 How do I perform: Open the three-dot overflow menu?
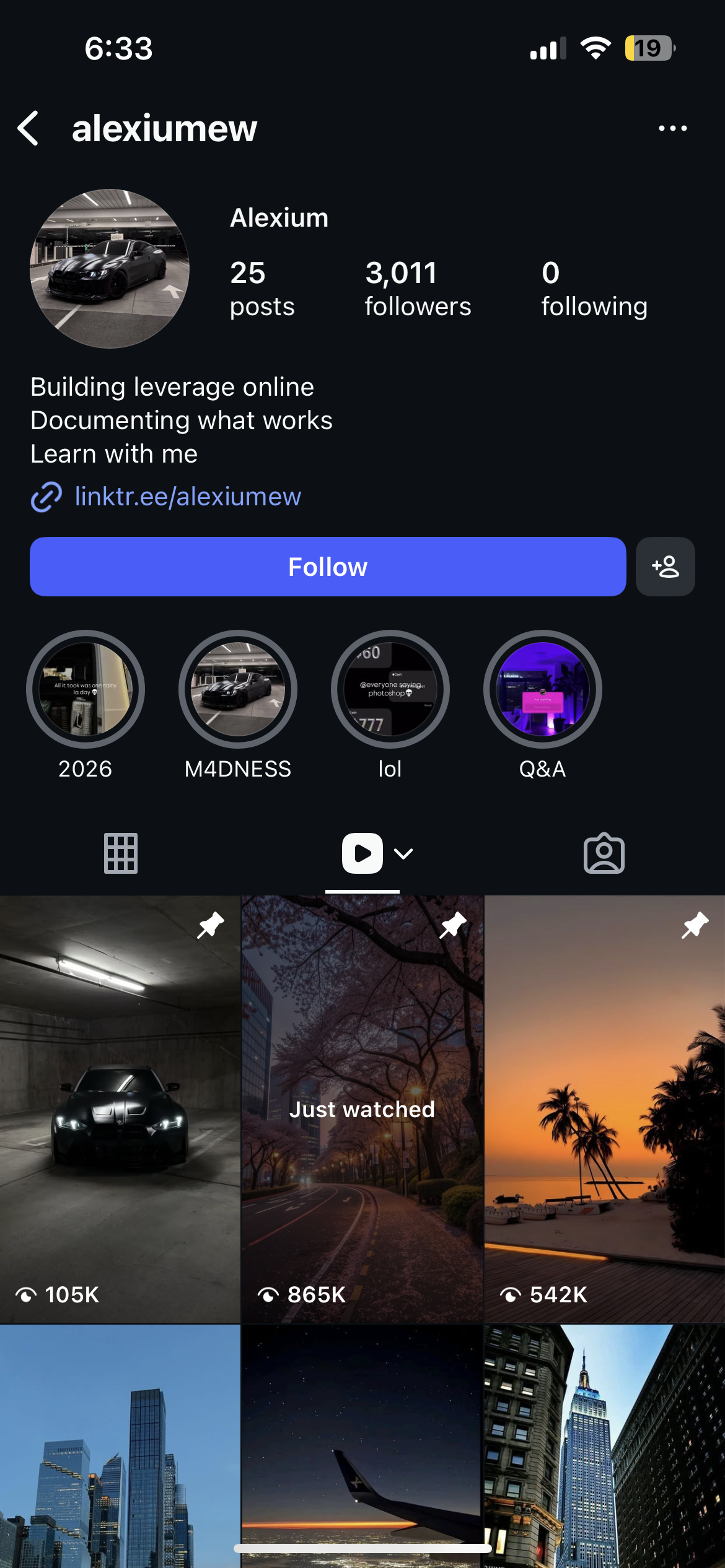[672, 128]
